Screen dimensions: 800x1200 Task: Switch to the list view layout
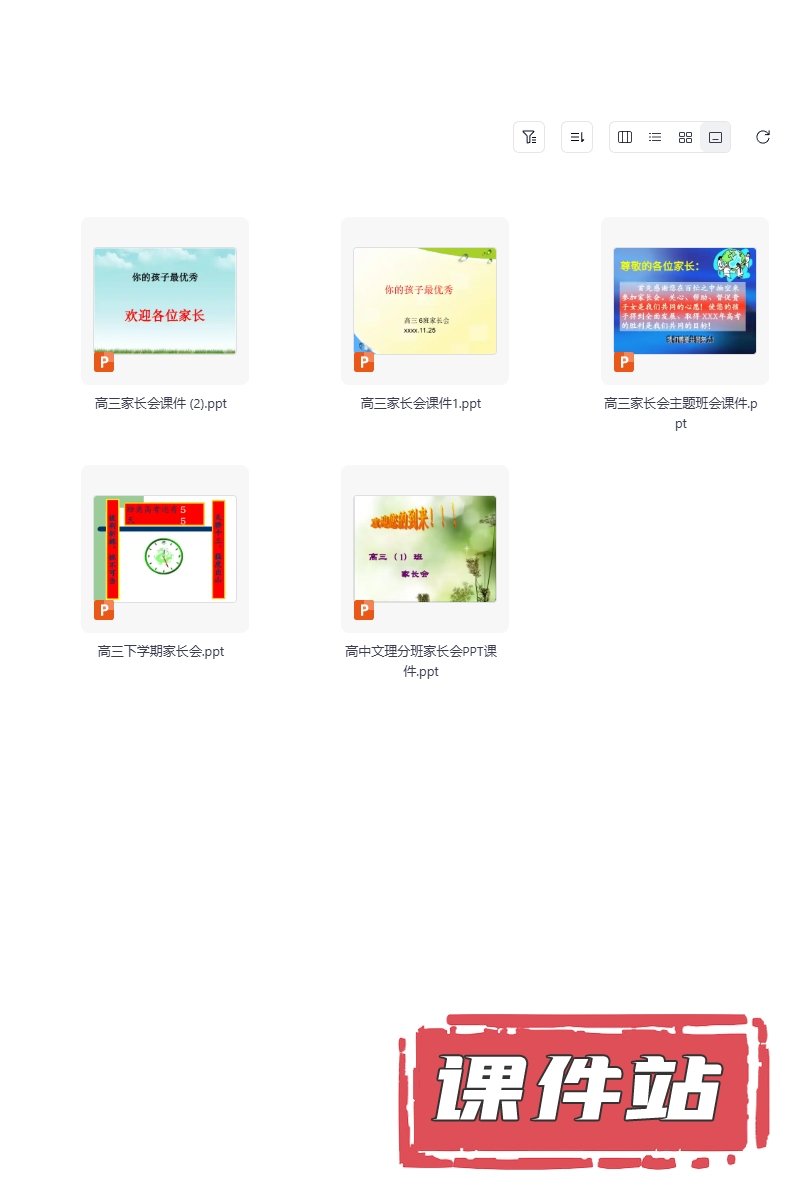(655, 137)
